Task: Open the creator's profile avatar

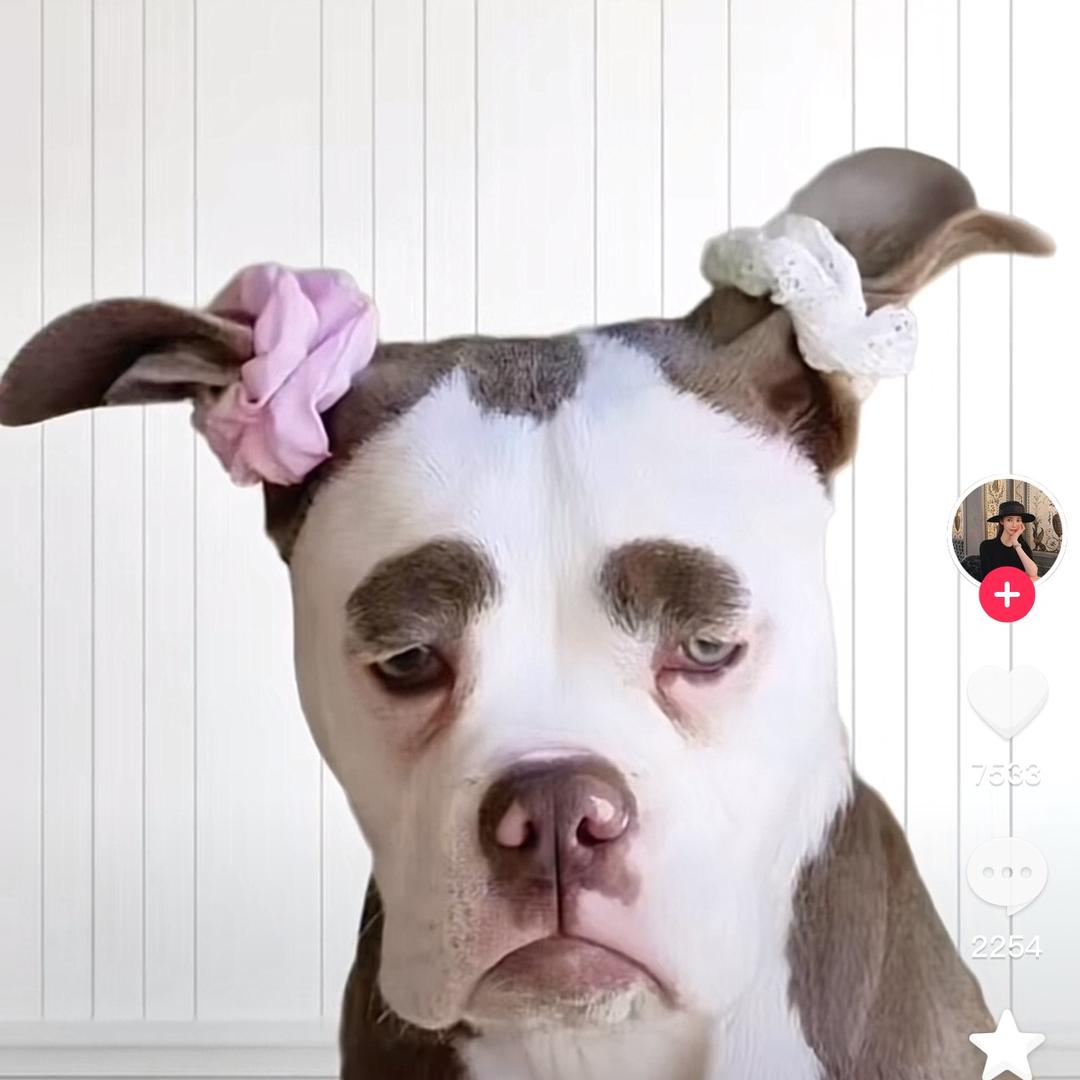Action: 1006,530
